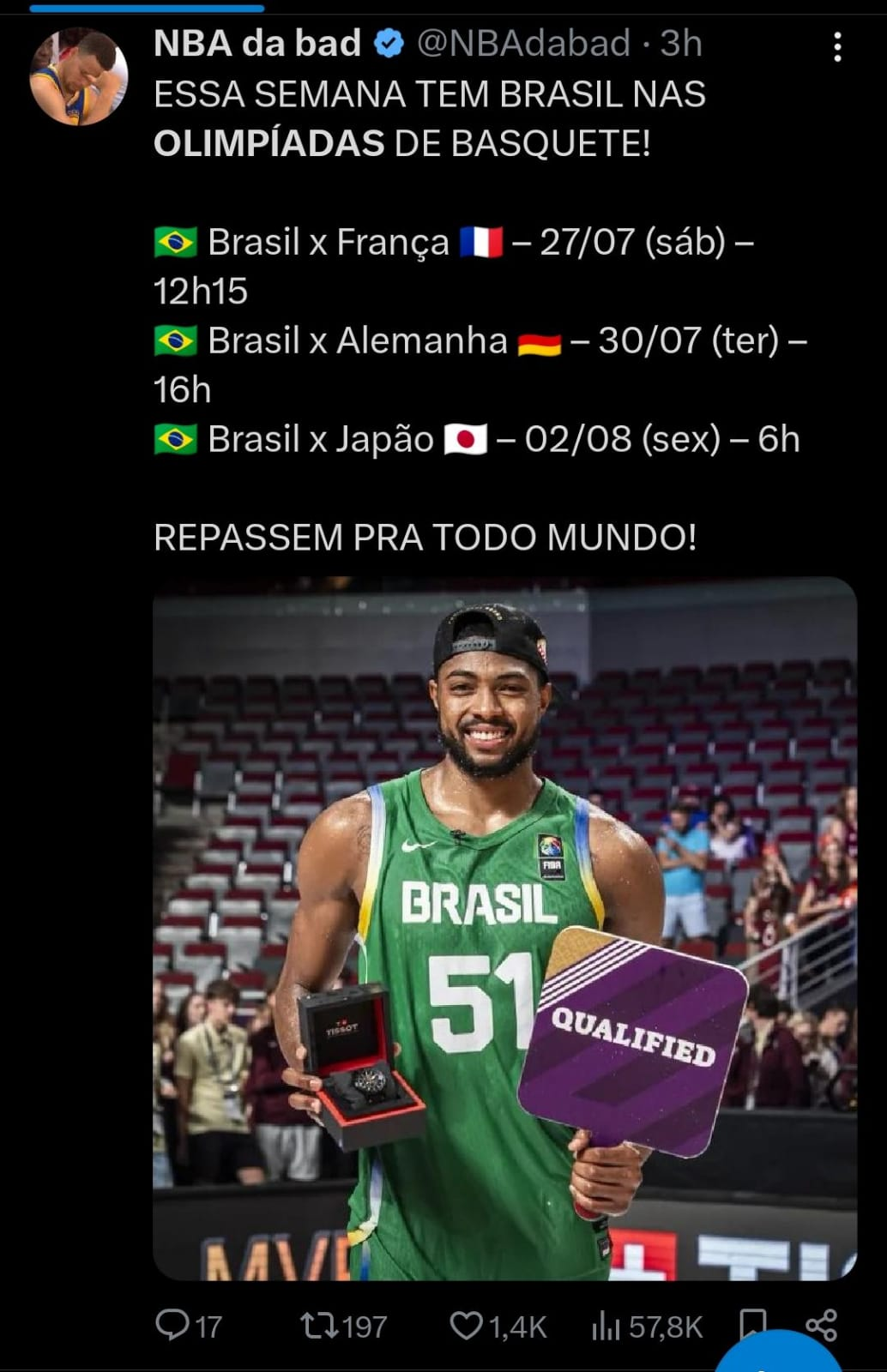Open NBA da bad profile avatar
Image resolution: width=887 pixels, height=1372 pixels.
[79, 77]
